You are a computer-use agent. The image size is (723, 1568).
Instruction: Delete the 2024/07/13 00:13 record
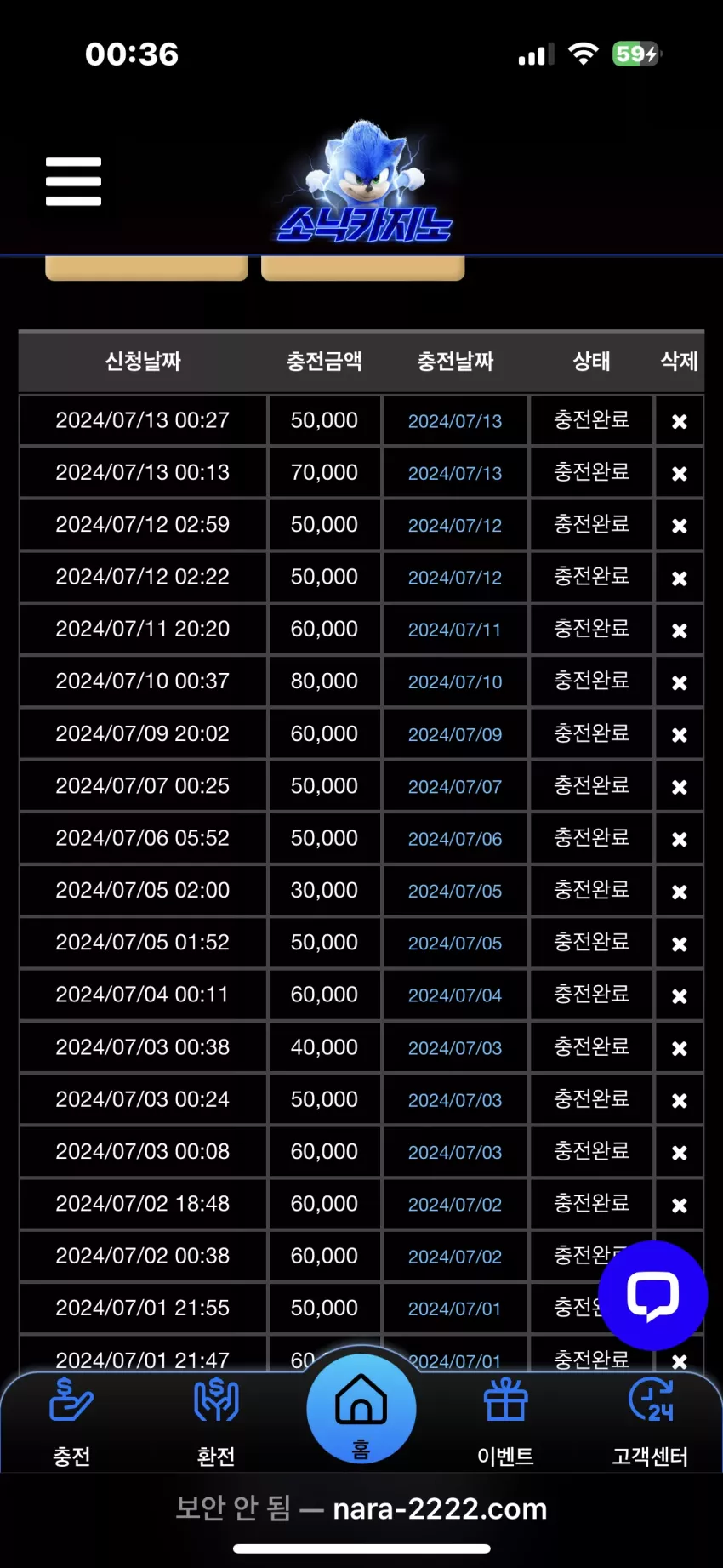pos(679,474)
